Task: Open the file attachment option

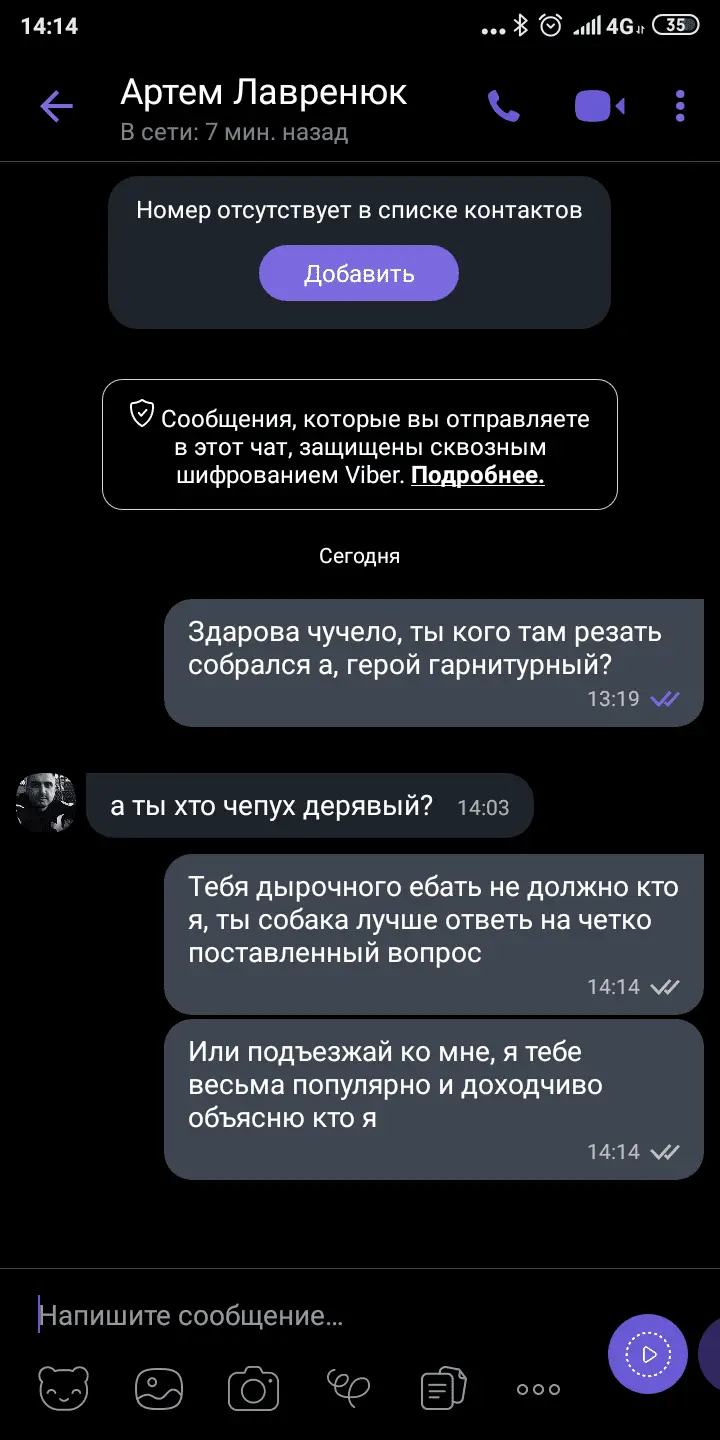Action: pos(443,1389)
